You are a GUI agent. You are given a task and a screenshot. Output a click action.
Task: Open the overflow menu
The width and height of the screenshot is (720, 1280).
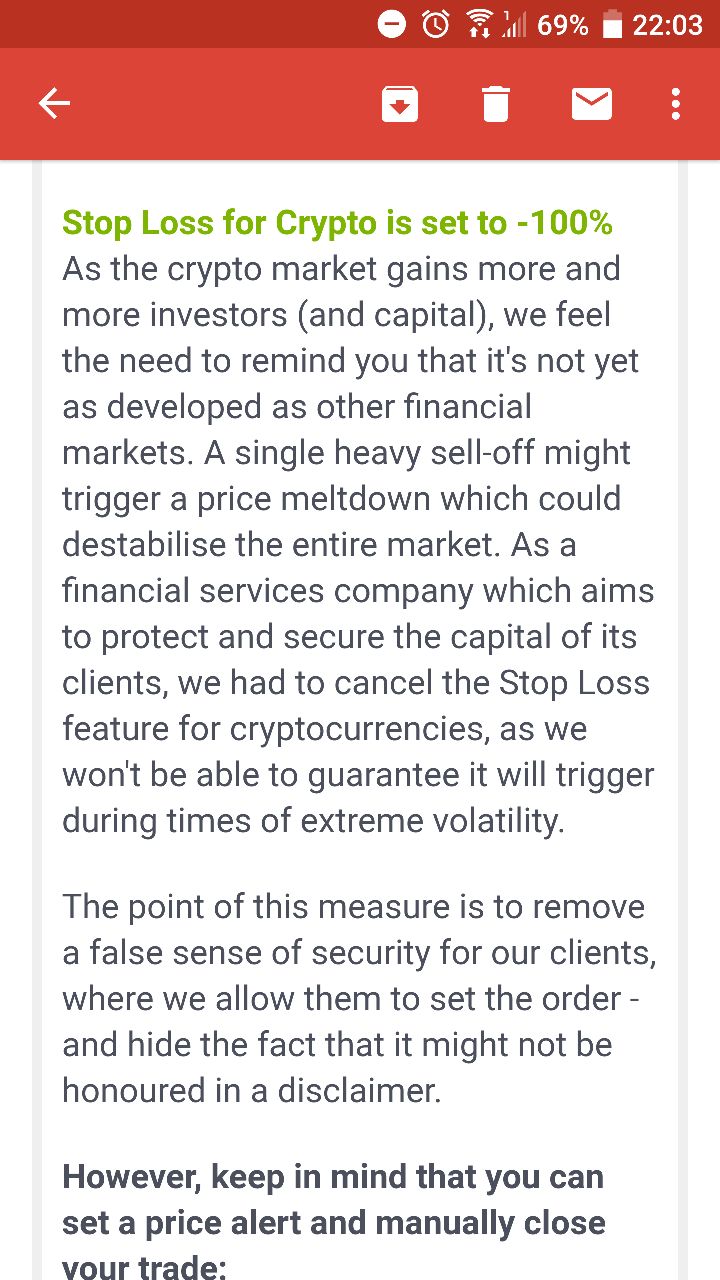(677, 104)
